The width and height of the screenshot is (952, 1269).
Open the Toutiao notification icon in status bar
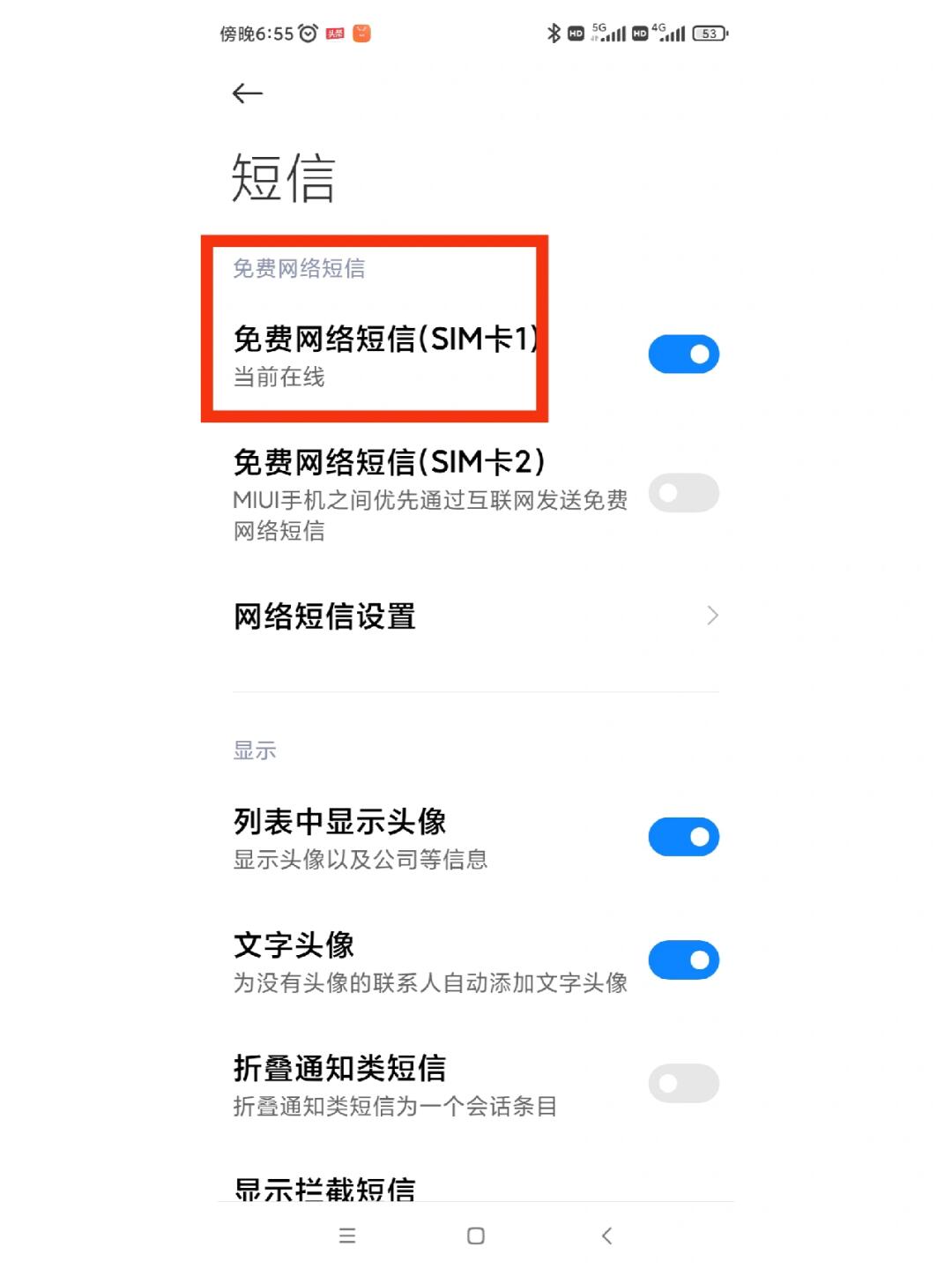pyautogui.click(x=334, y=32)
